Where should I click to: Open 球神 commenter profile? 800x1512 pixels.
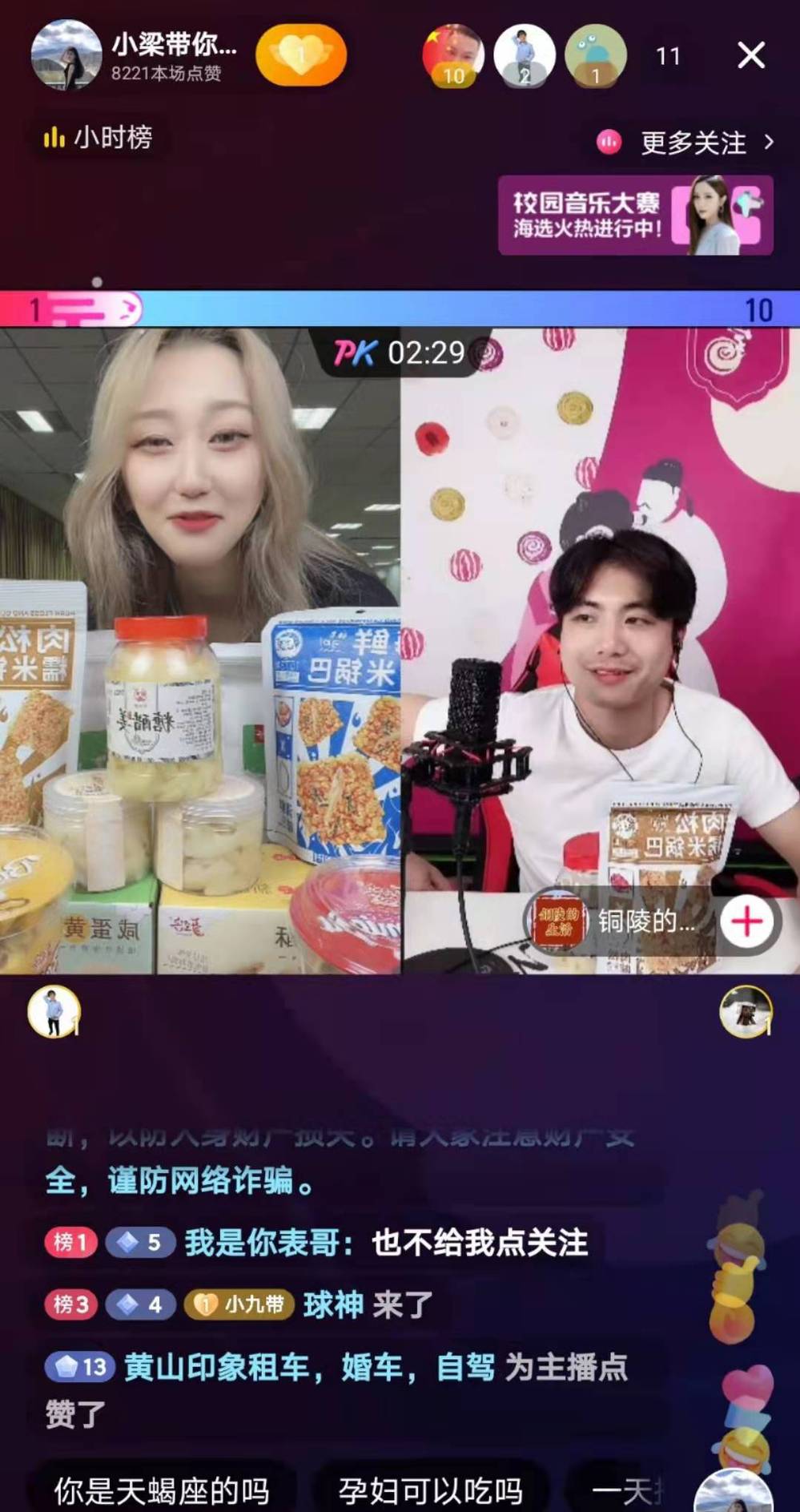point(333,1304)
